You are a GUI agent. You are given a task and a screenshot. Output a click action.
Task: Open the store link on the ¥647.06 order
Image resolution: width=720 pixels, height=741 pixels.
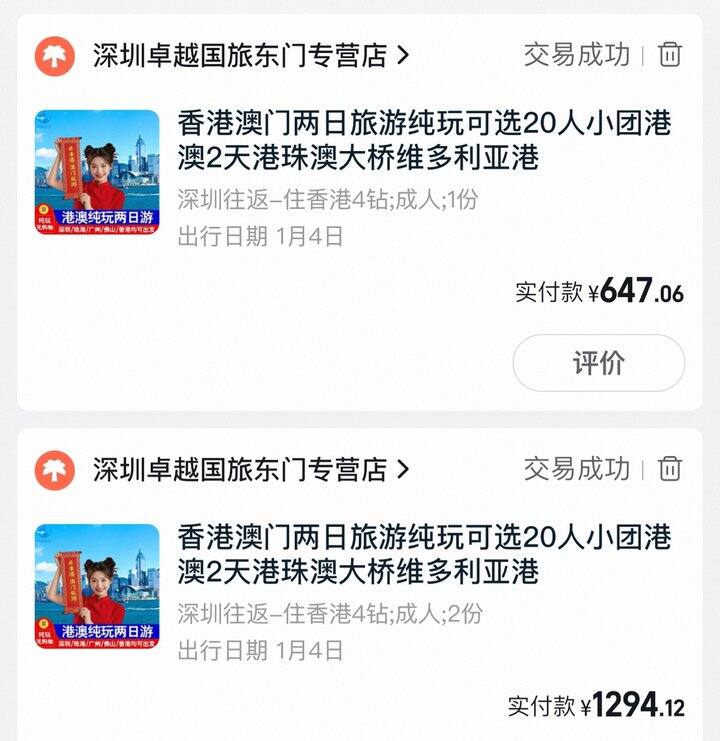250,55
